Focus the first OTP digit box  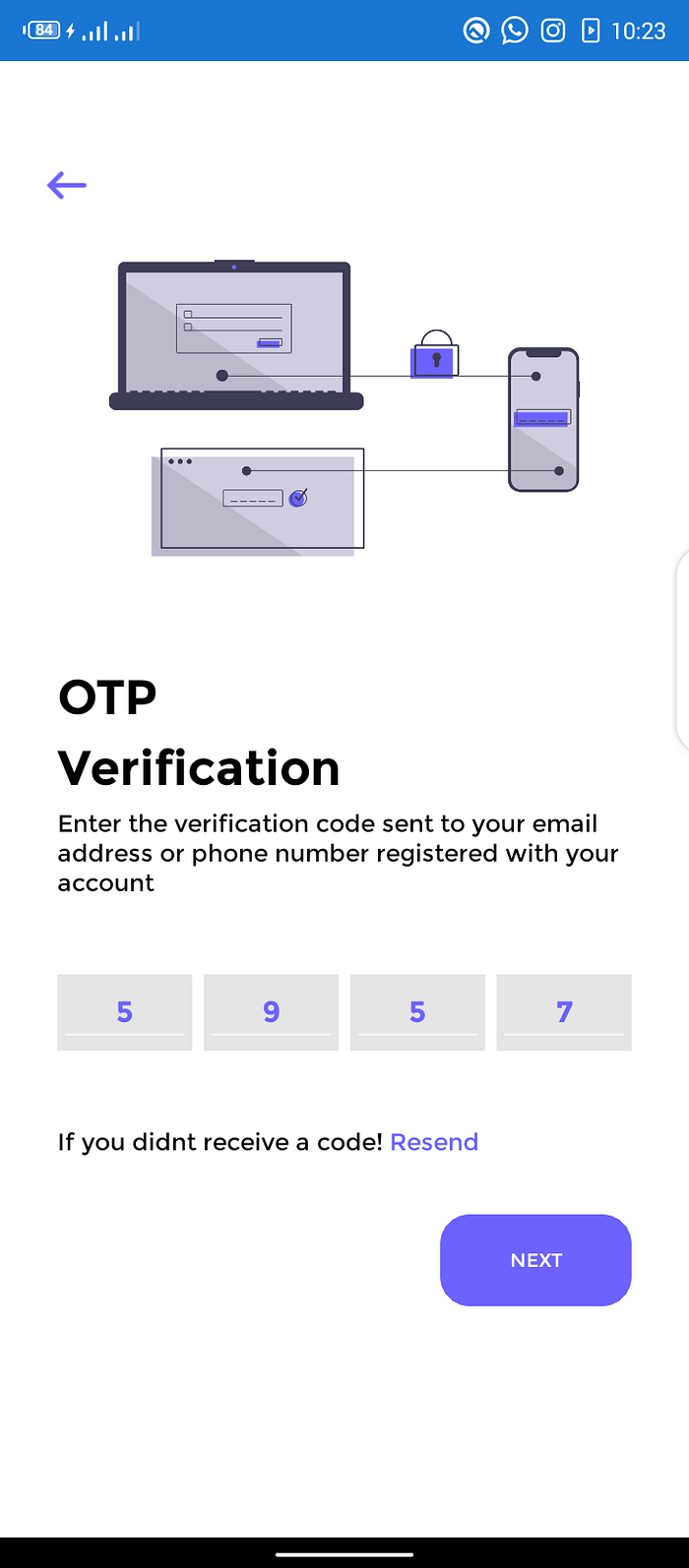(x=125, y=1012)
